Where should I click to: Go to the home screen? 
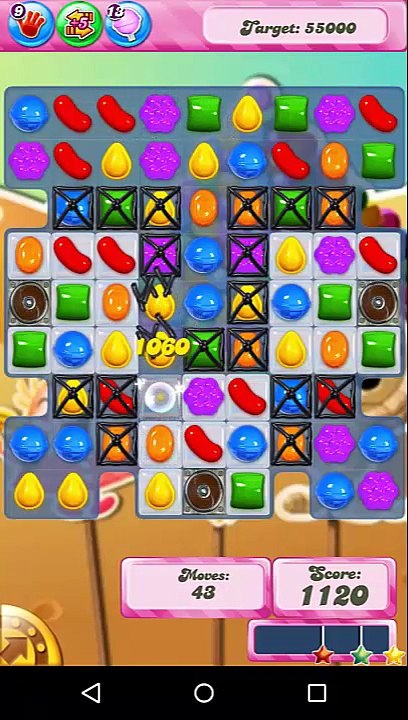coord(204,692)
